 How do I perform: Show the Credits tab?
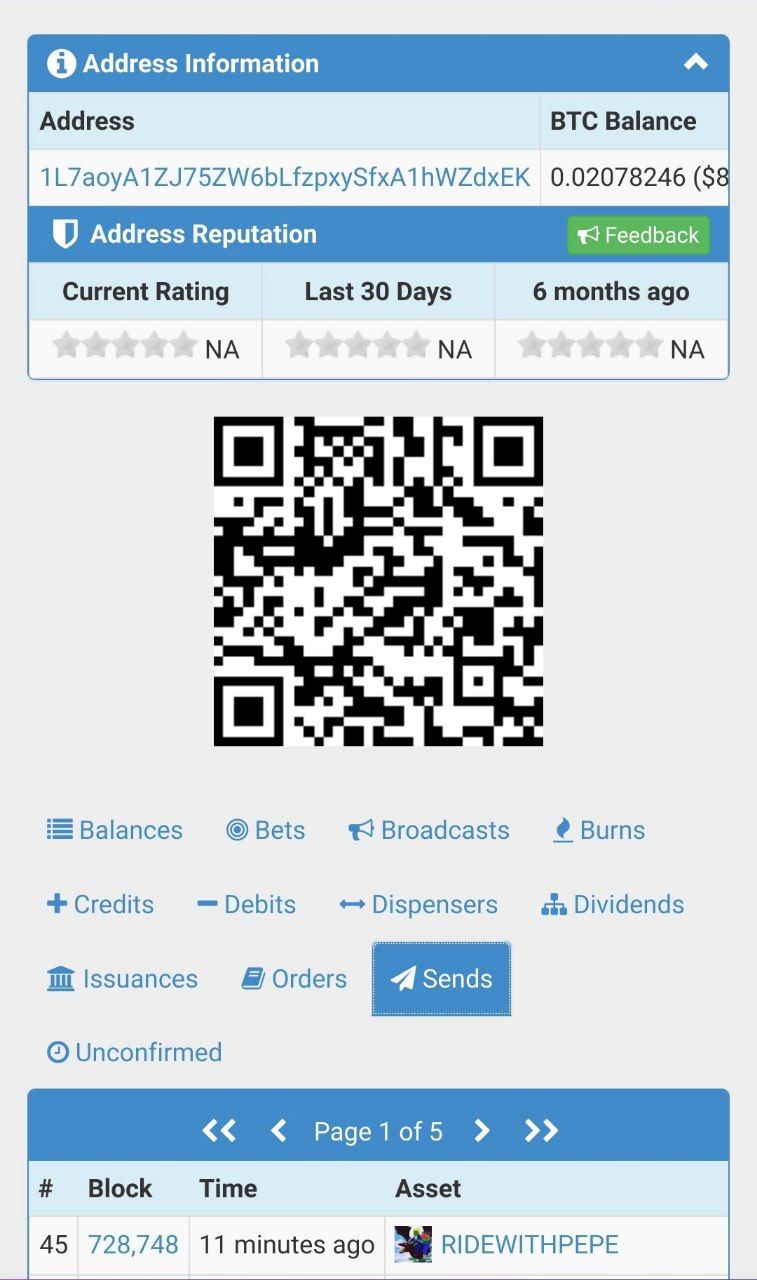coord(100,904)
